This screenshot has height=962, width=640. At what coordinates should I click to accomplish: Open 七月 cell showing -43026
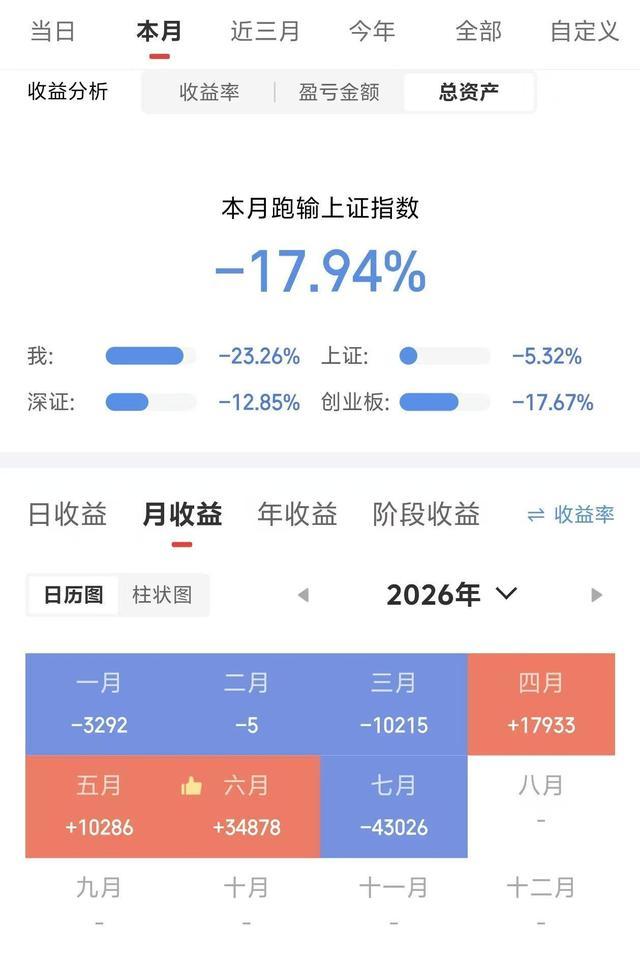394,806
